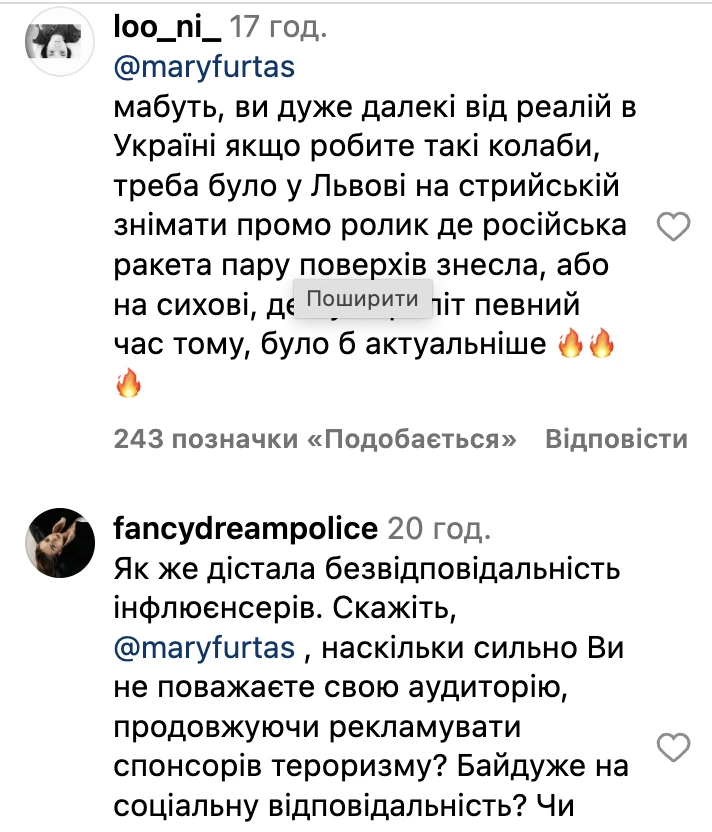
Task: Open fancydreampolice profile from the username
Action: point(247,528)
